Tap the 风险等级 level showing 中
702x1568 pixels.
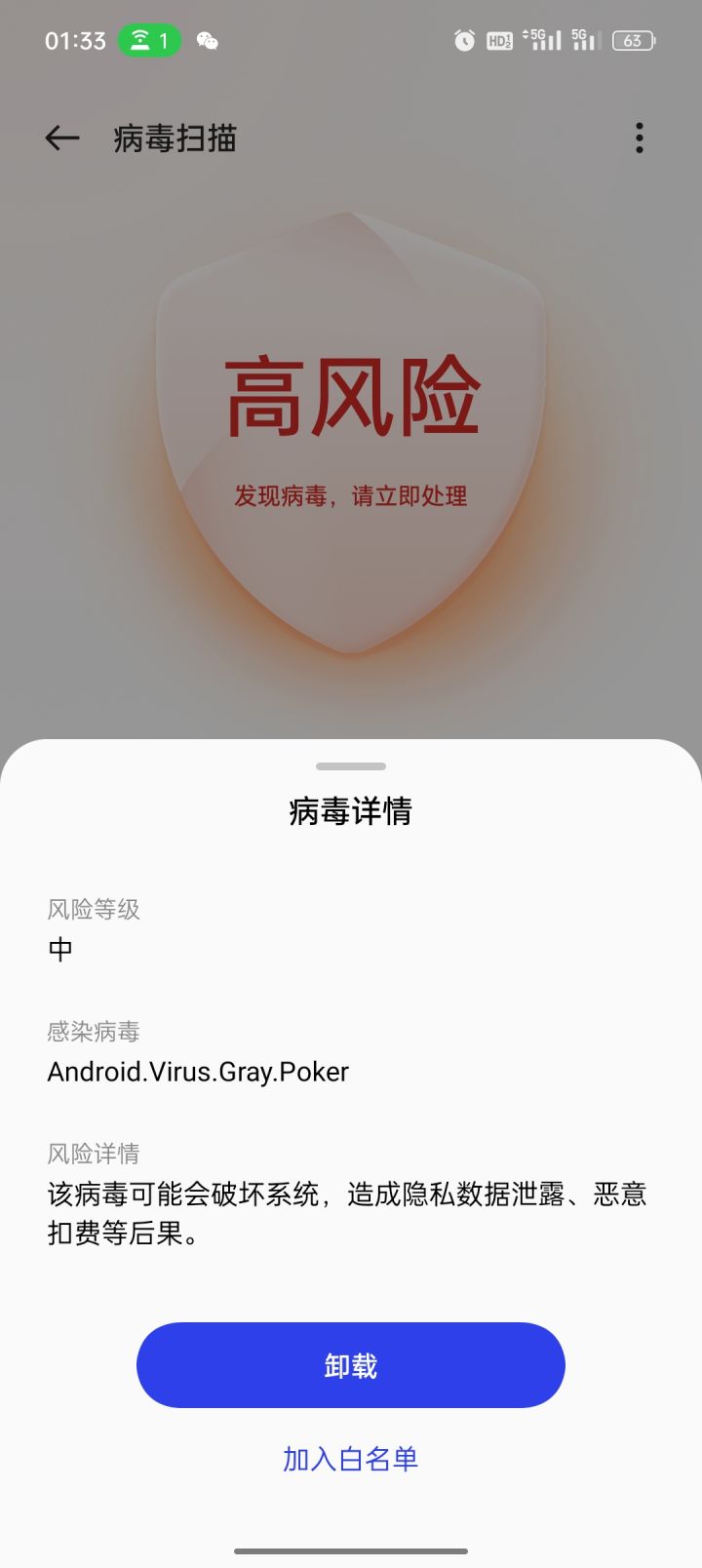[60, 947]
